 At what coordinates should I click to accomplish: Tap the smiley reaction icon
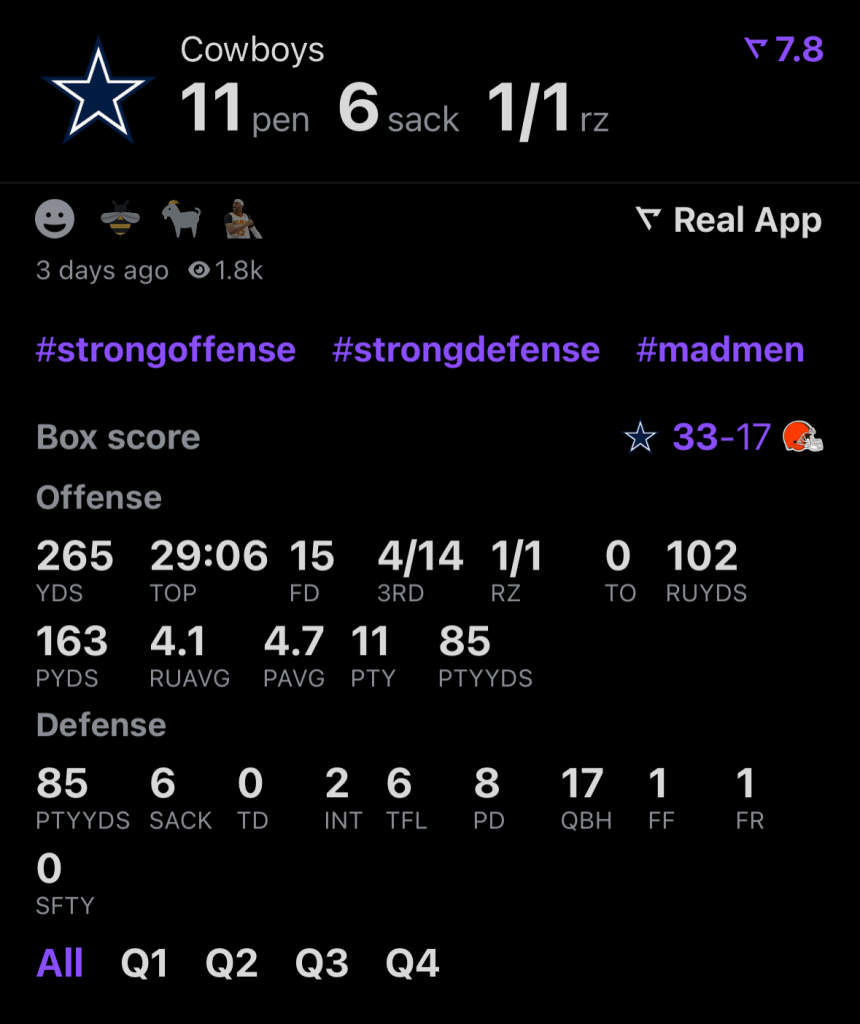click(55, 219)
